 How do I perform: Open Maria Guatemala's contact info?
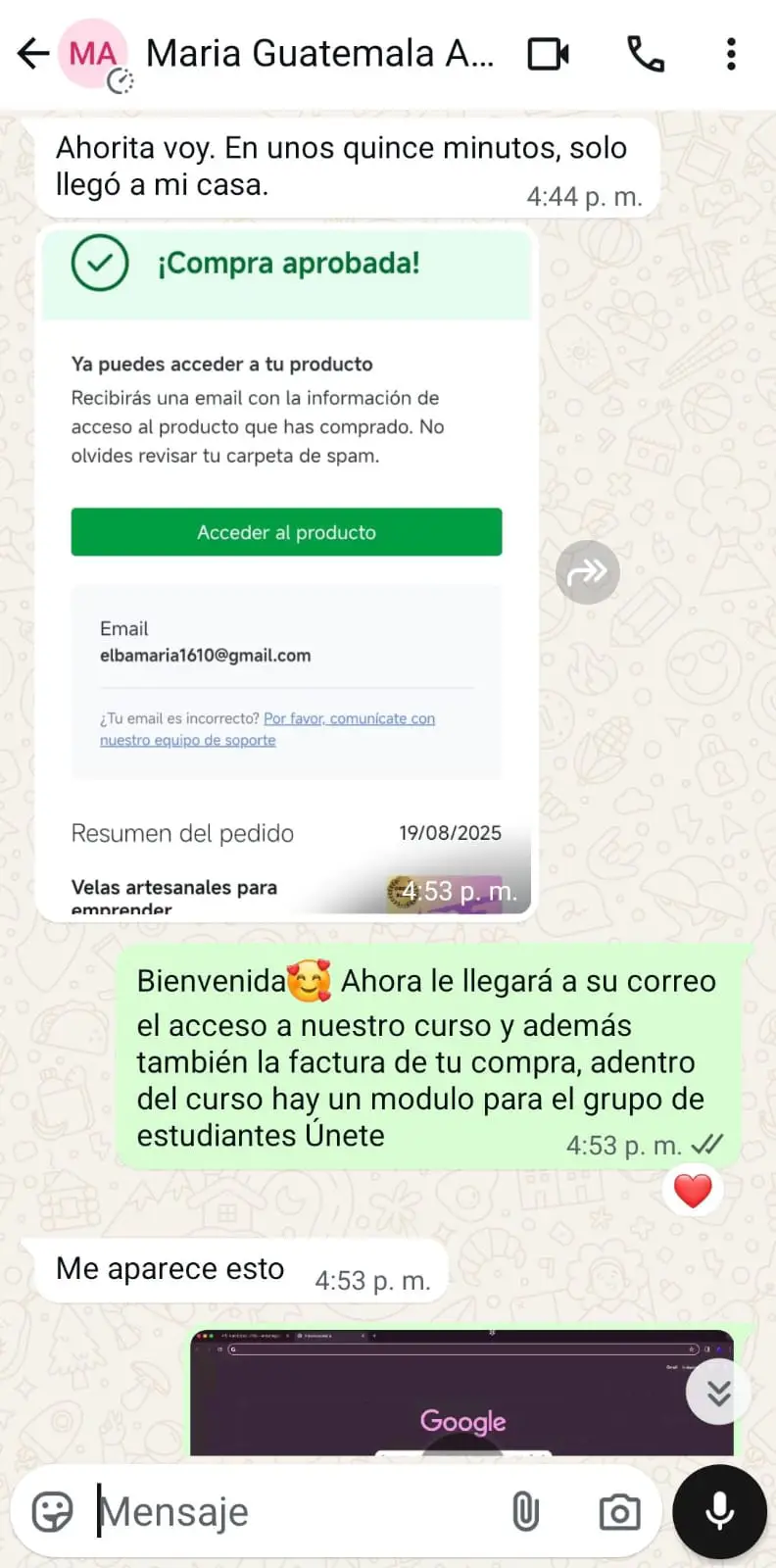(x=319, y=54)
